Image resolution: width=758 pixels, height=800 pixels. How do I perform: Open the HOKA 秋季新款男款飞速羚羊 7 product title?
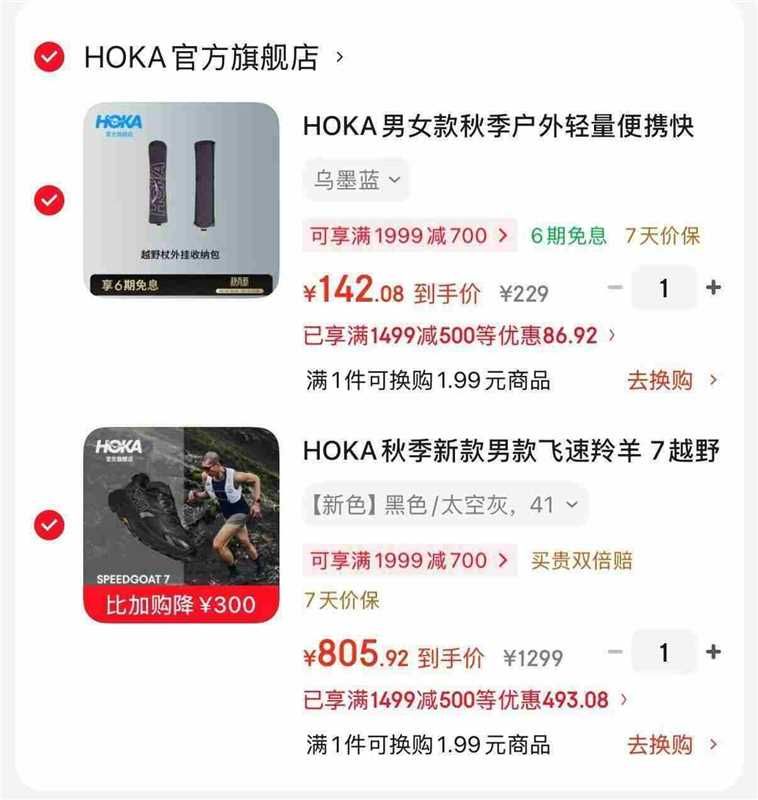(511, 451)
